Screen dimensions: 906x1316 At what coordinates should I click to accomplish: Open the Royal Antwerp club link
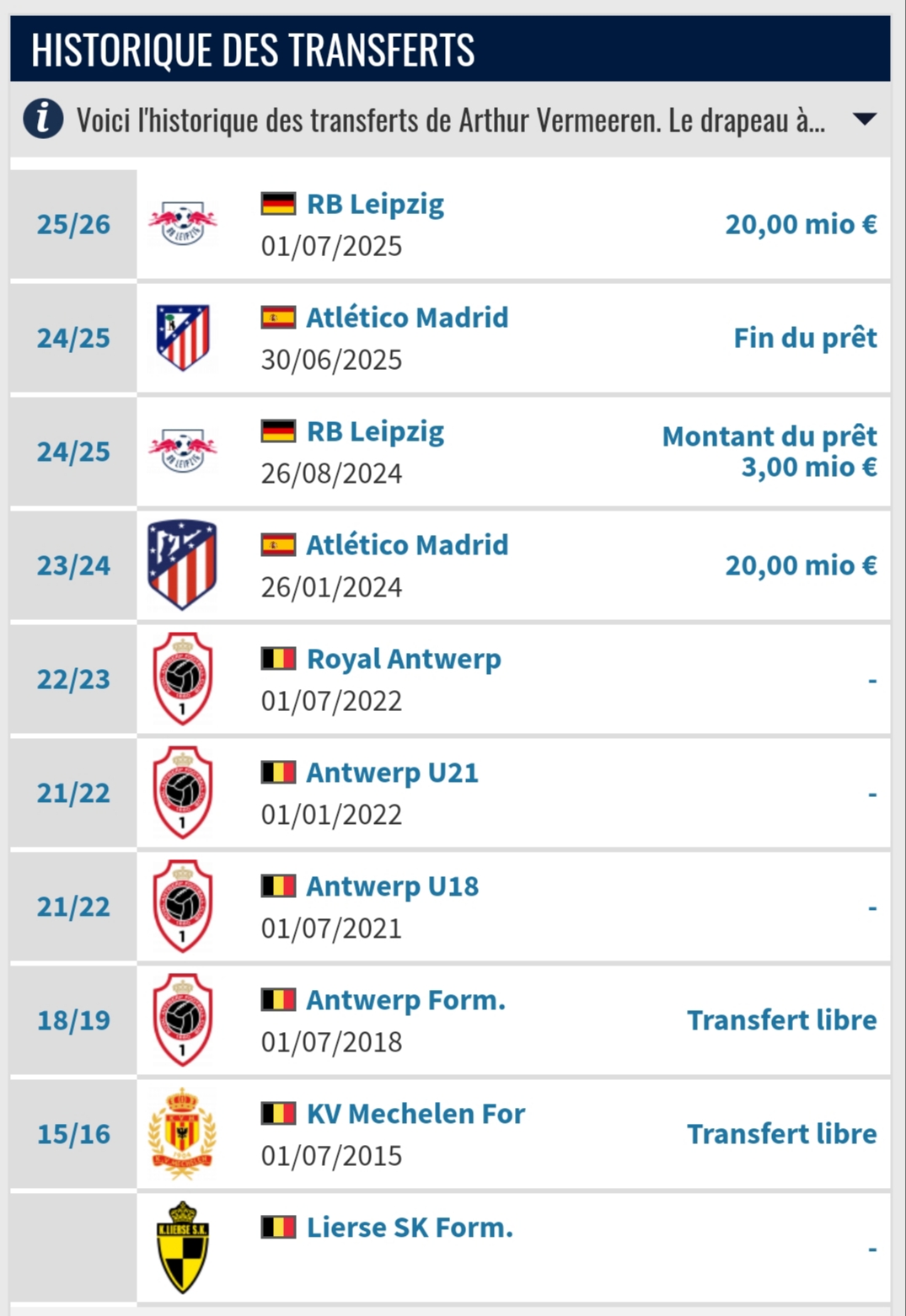pos(404,659)
